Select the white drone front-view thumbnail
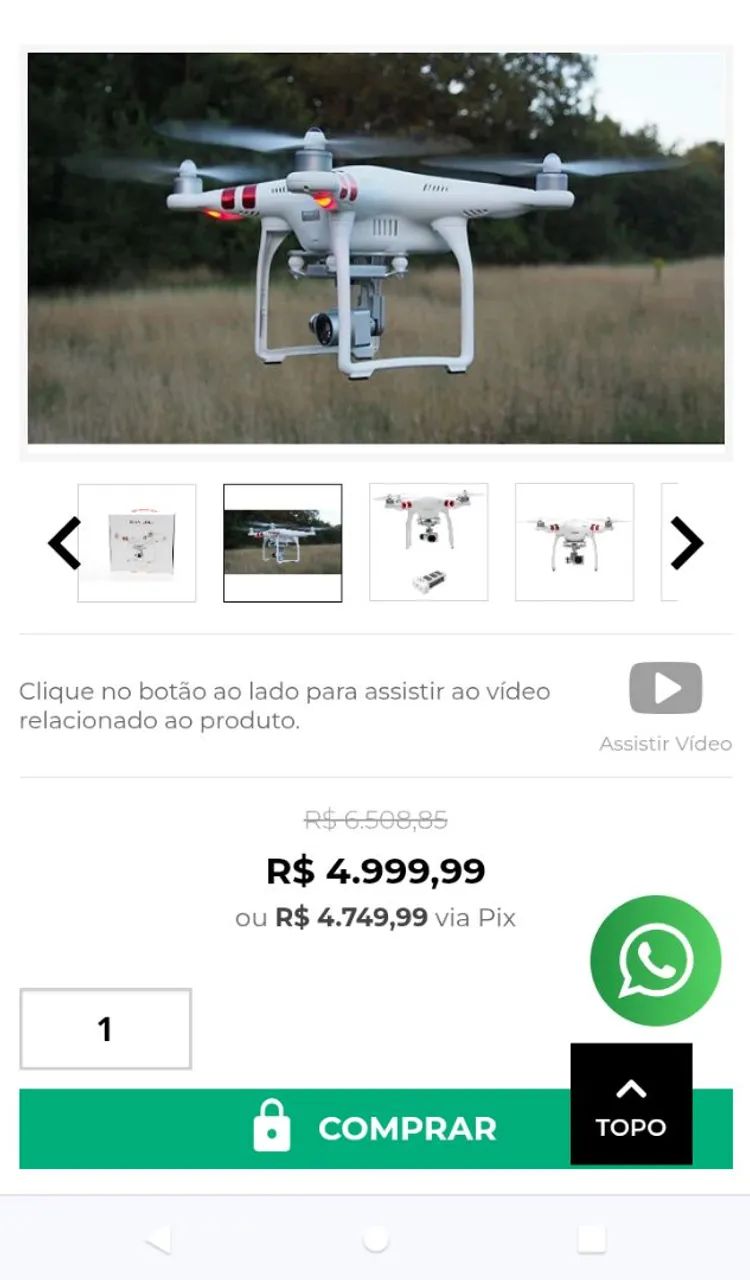Image resolution: width=750 pixels, height=1280 pixels. pos(573,542)
